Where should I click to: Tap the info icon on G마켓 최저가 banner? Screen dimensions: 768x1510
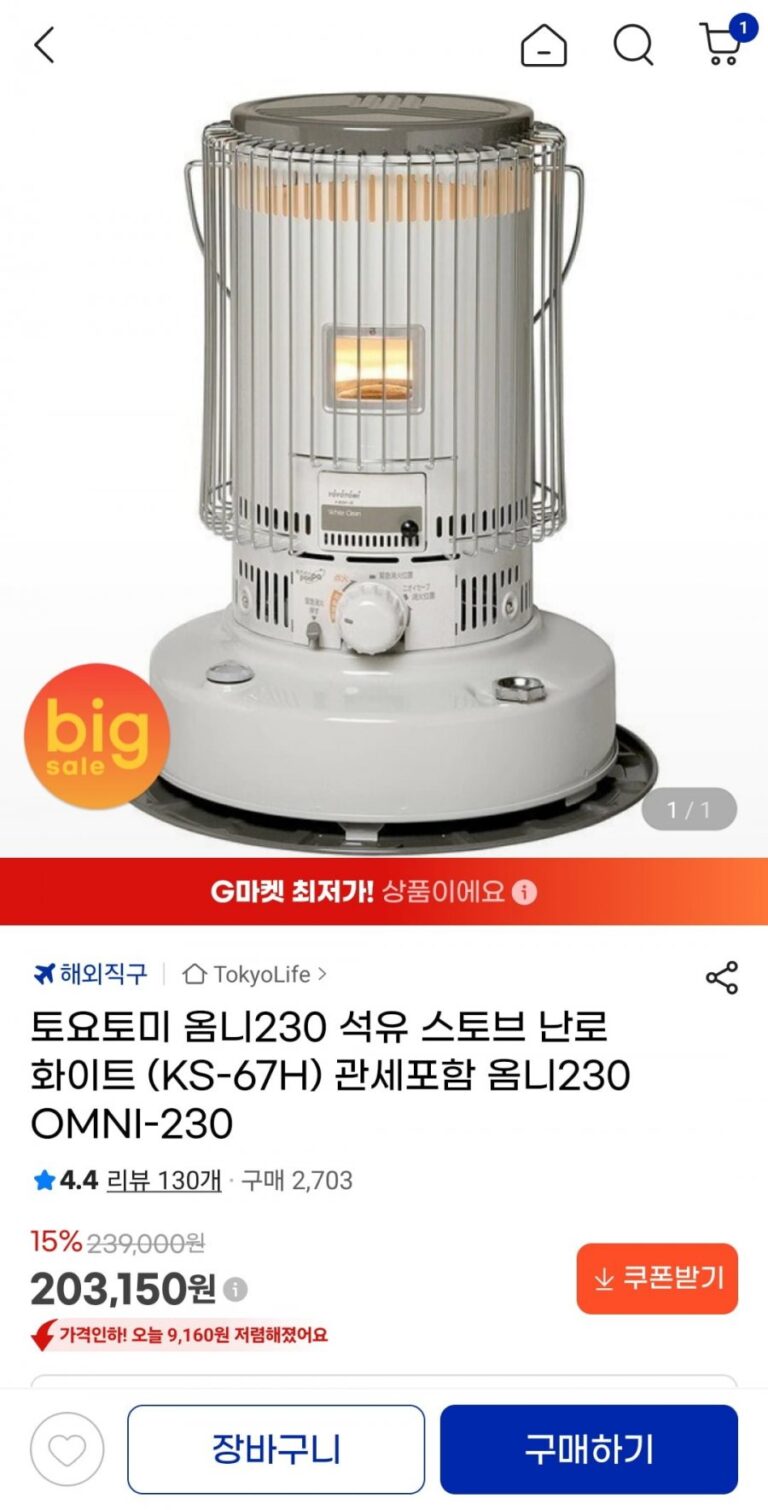click(x=524, y=892)
